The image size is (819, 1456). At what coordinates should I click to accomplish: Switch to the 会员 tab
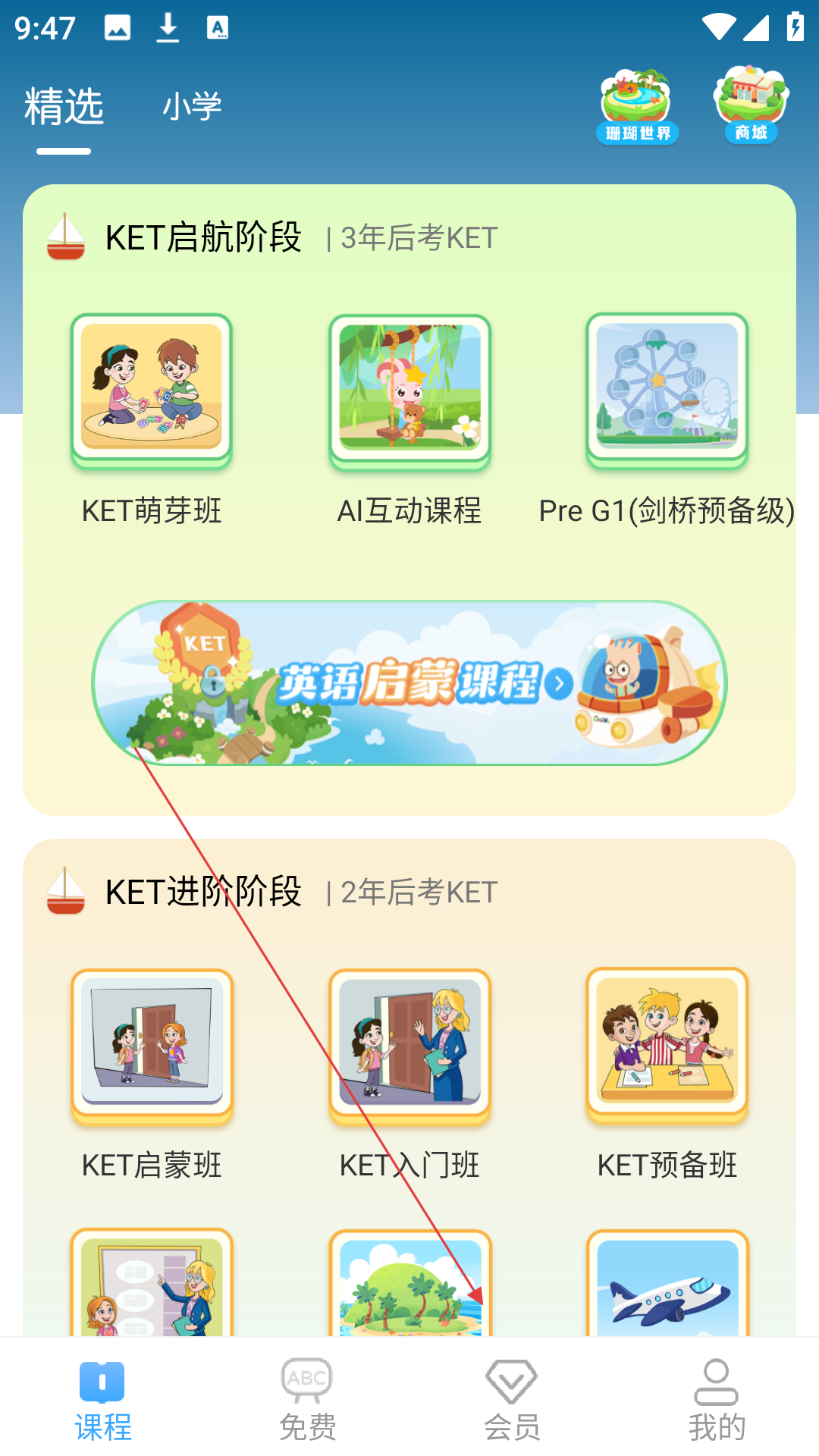(512, 1399)
